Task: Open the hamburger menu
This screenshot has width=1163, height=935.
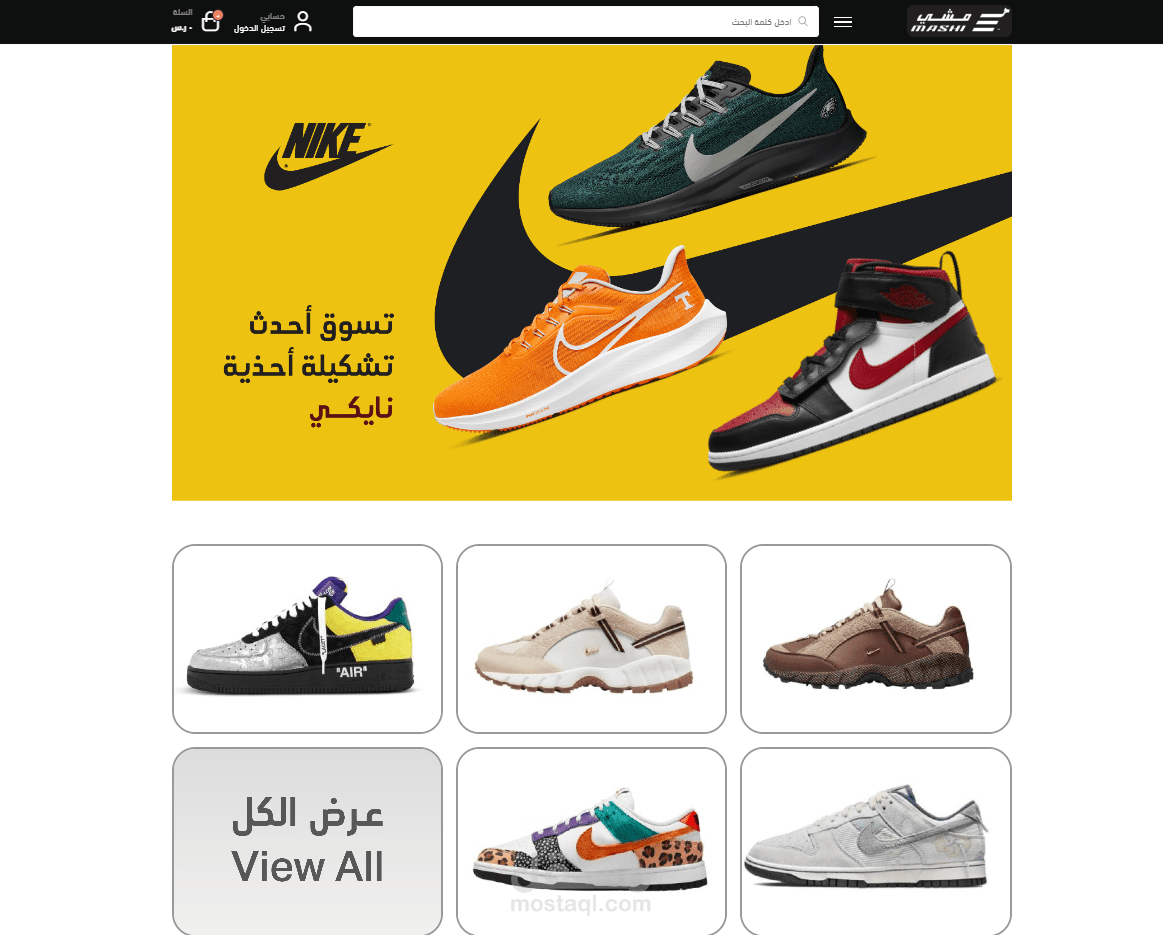Action: tap(843, 22)
